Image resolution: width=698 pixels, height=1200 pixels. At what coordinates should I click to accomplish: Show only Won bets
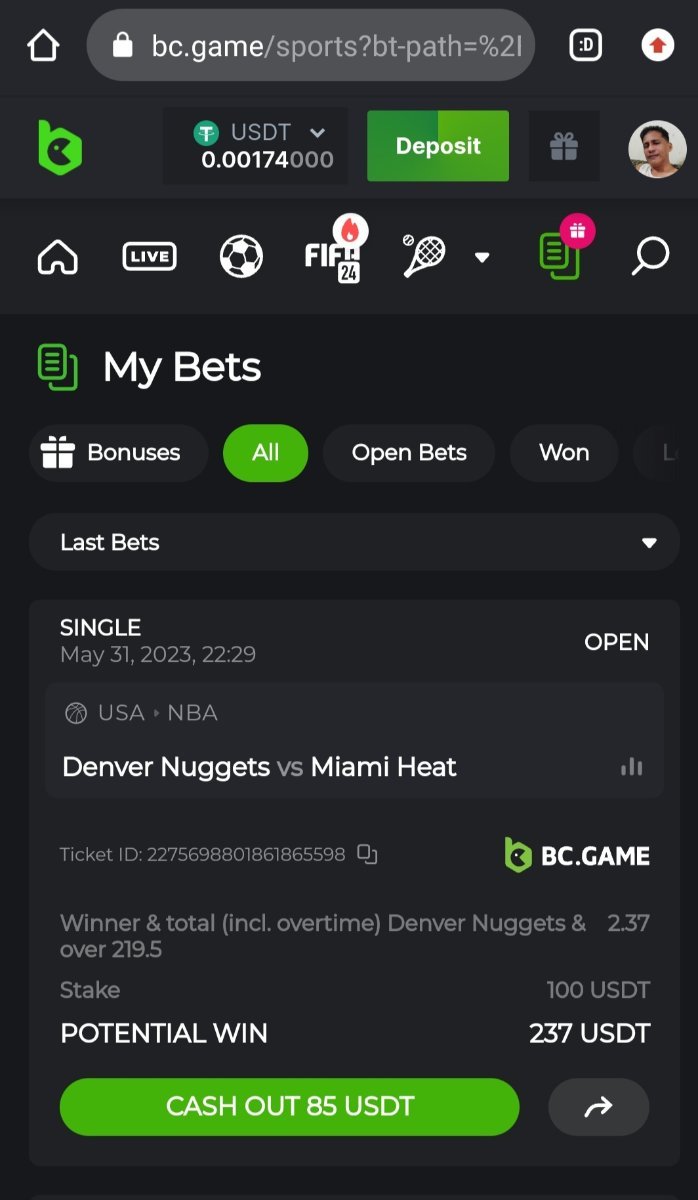click(564, 453)
